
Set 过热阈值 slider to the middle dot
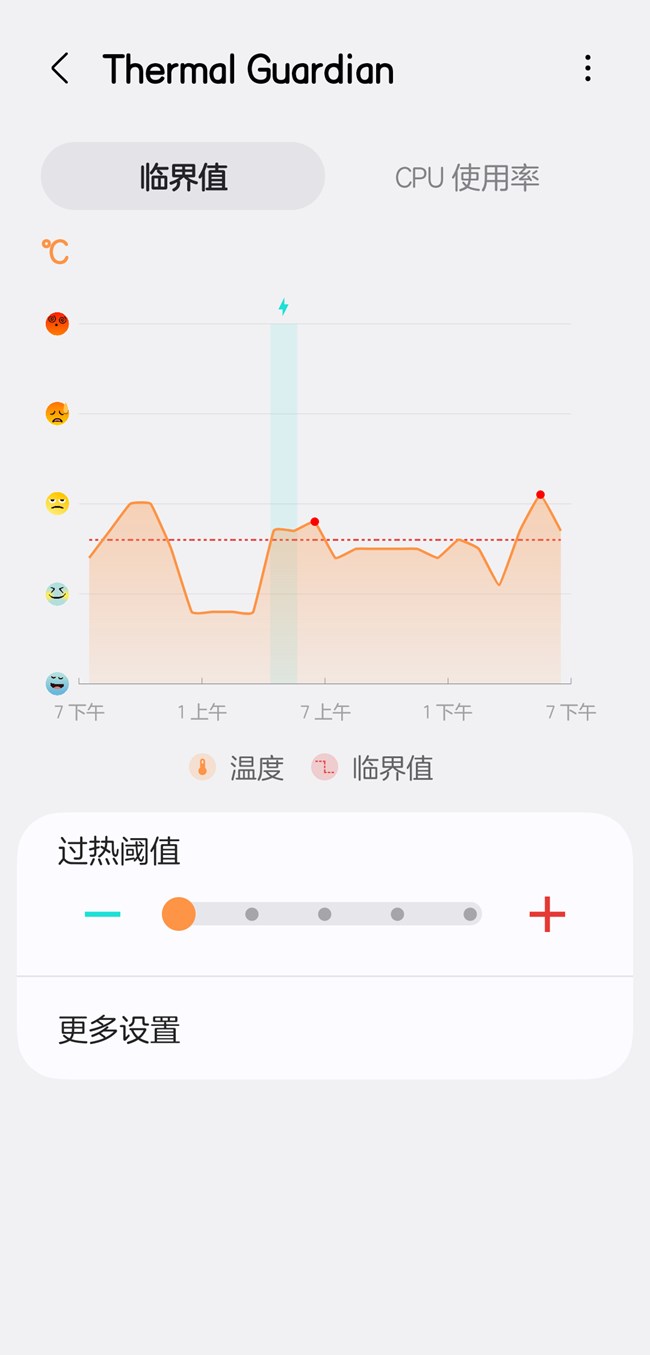coord(325,914)
